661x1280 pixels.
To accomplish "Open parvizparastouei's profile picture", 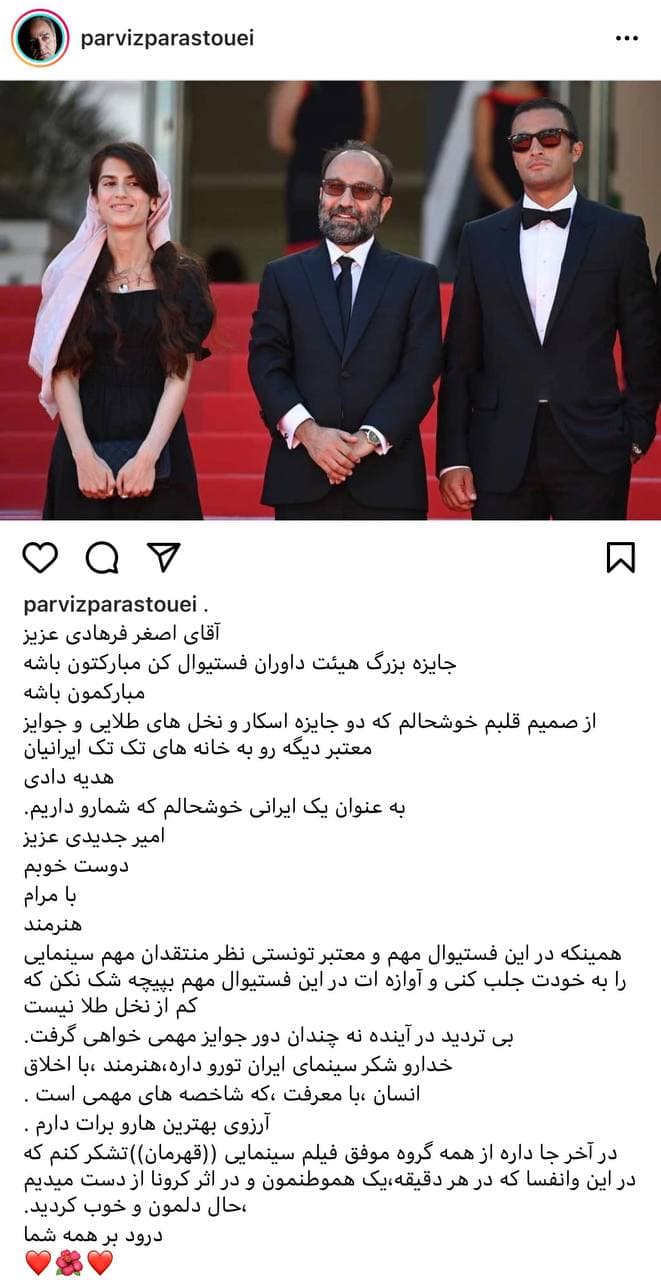I will pos(40,38).
